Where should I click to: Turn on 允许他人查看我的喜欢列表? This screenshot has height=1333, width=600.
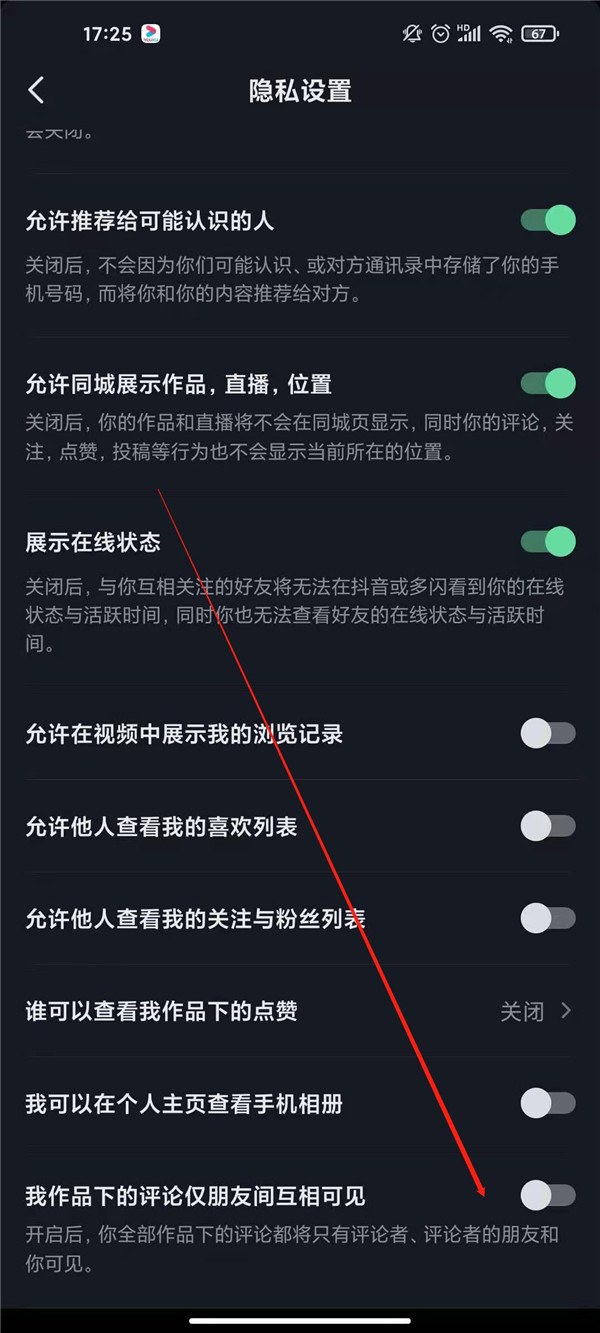click(548, 826)
